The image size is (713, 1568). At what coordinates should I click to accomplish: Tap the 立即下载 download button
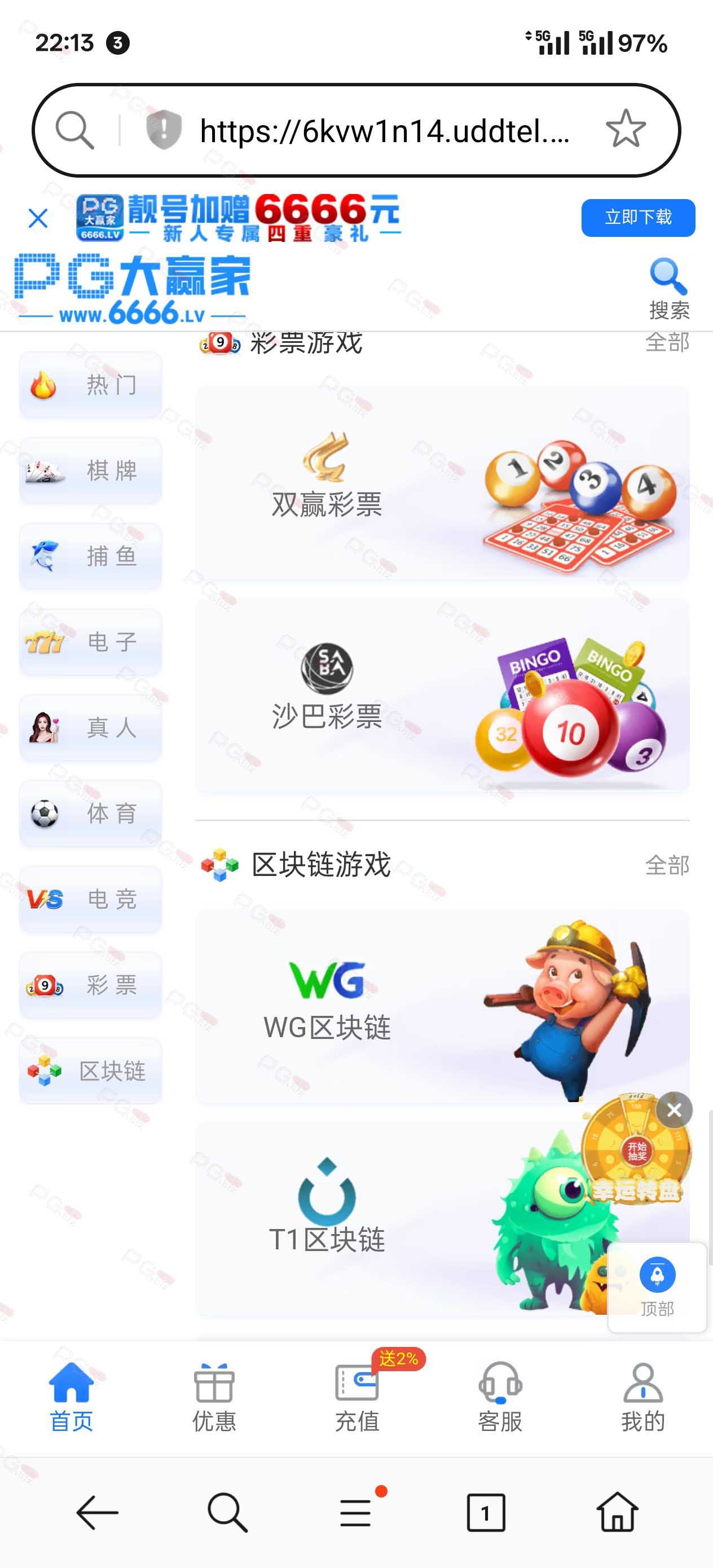point(637,217)
